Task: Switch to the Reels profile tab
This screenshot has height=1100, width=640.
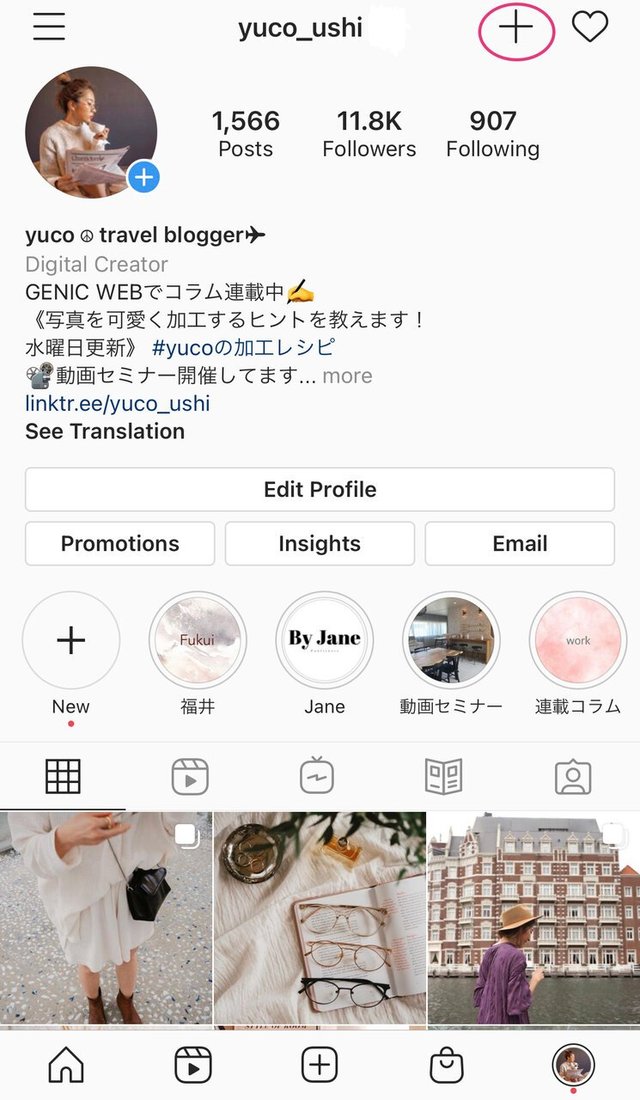Action: [x=190, y=776]
